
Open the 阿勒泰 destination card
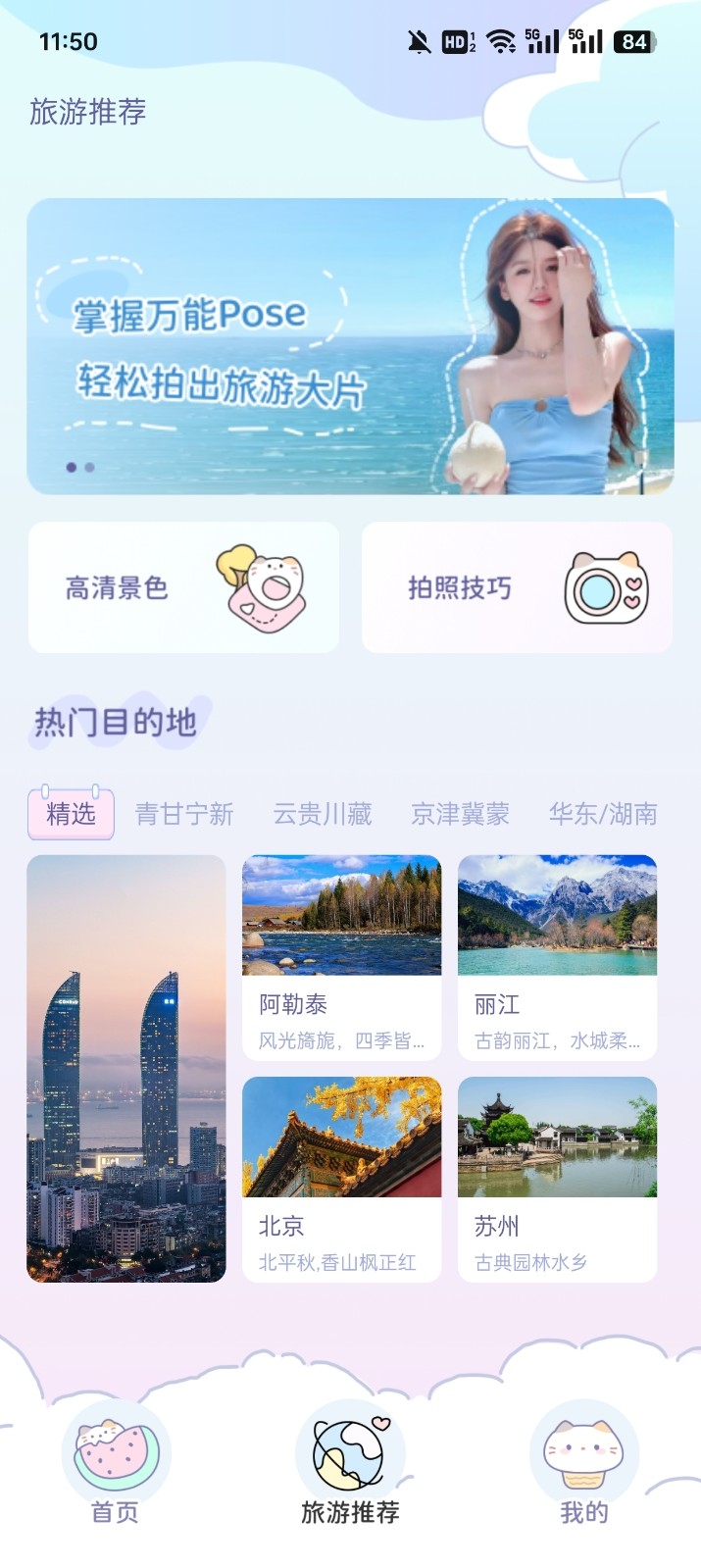342,958
